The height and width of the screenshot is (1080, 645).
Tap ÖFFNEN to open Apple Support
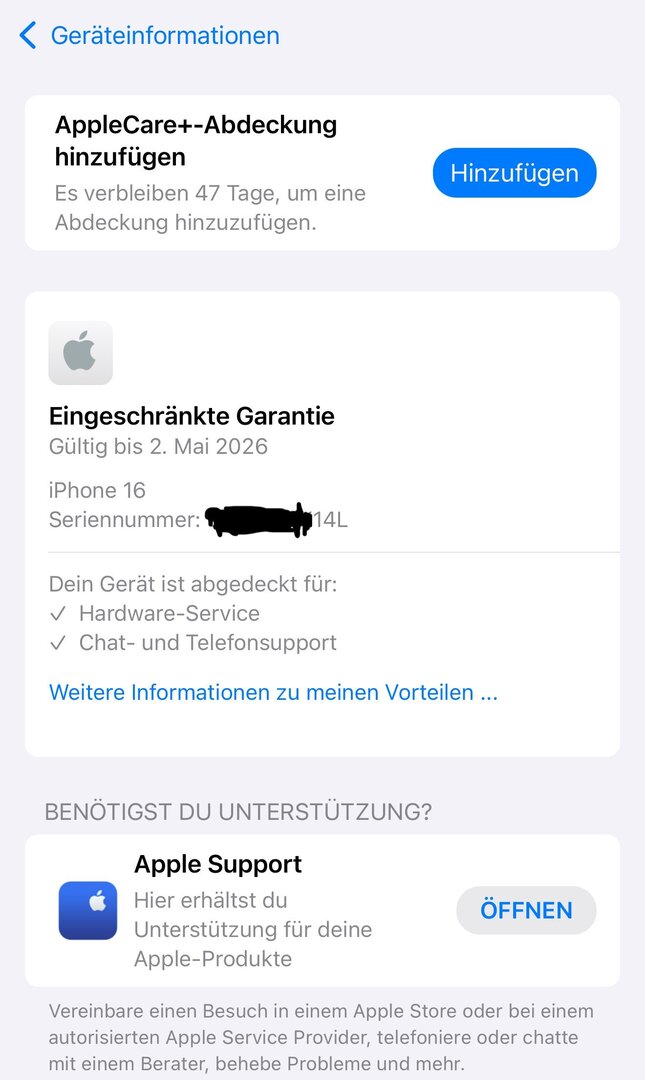tap(526, 911)
